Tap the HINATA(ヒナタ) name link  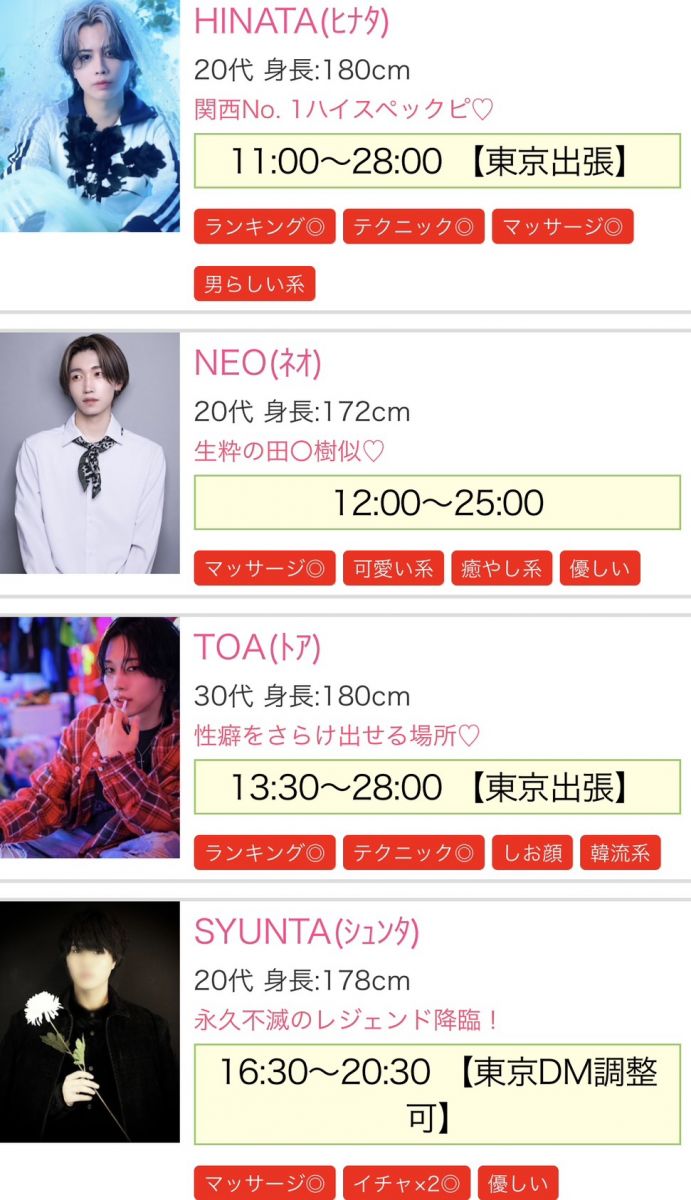tap(292, 21)
